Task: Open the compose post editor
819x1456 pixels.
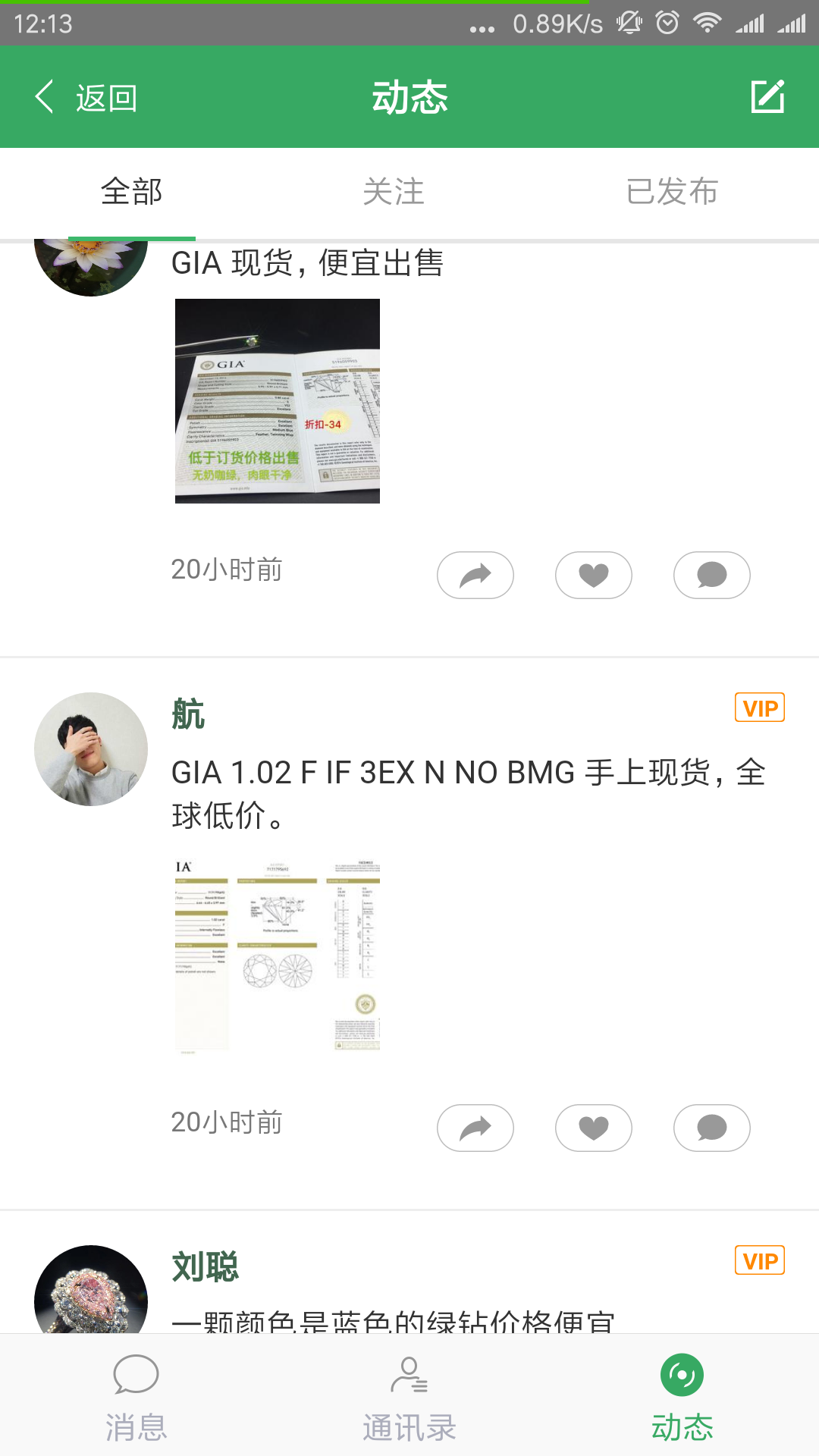Action: coord(769,96)
